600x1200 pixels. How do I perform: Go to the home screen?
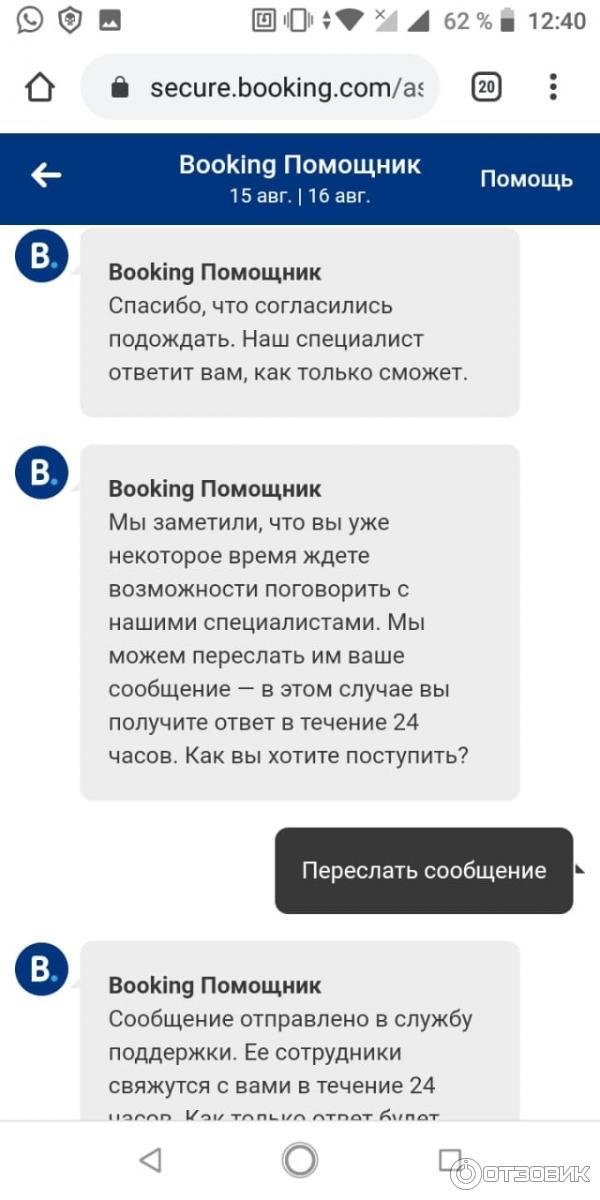coord(300,1160)
